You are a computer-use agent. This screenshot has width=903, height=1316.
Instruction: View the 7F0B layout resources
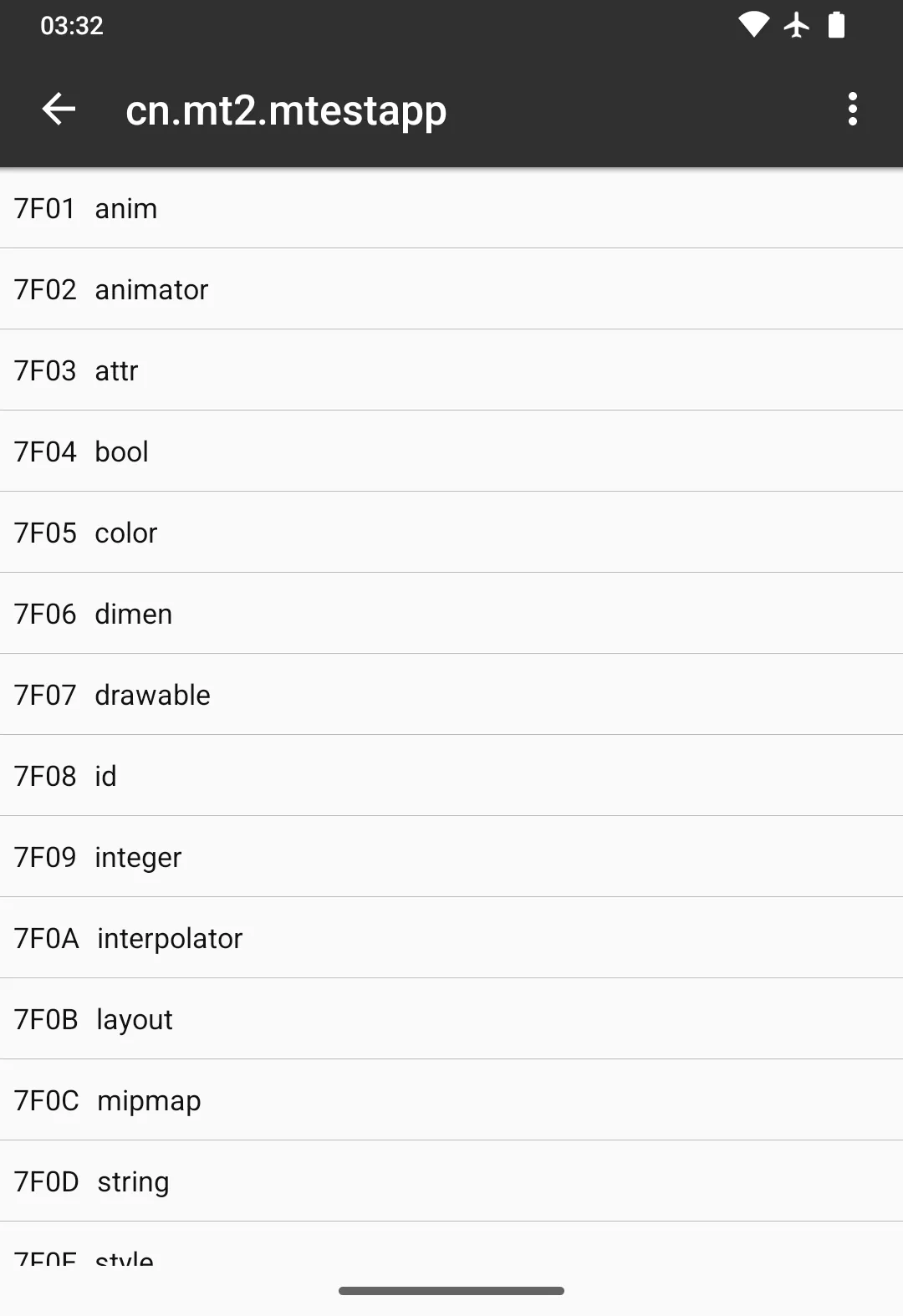point(451,1019)
